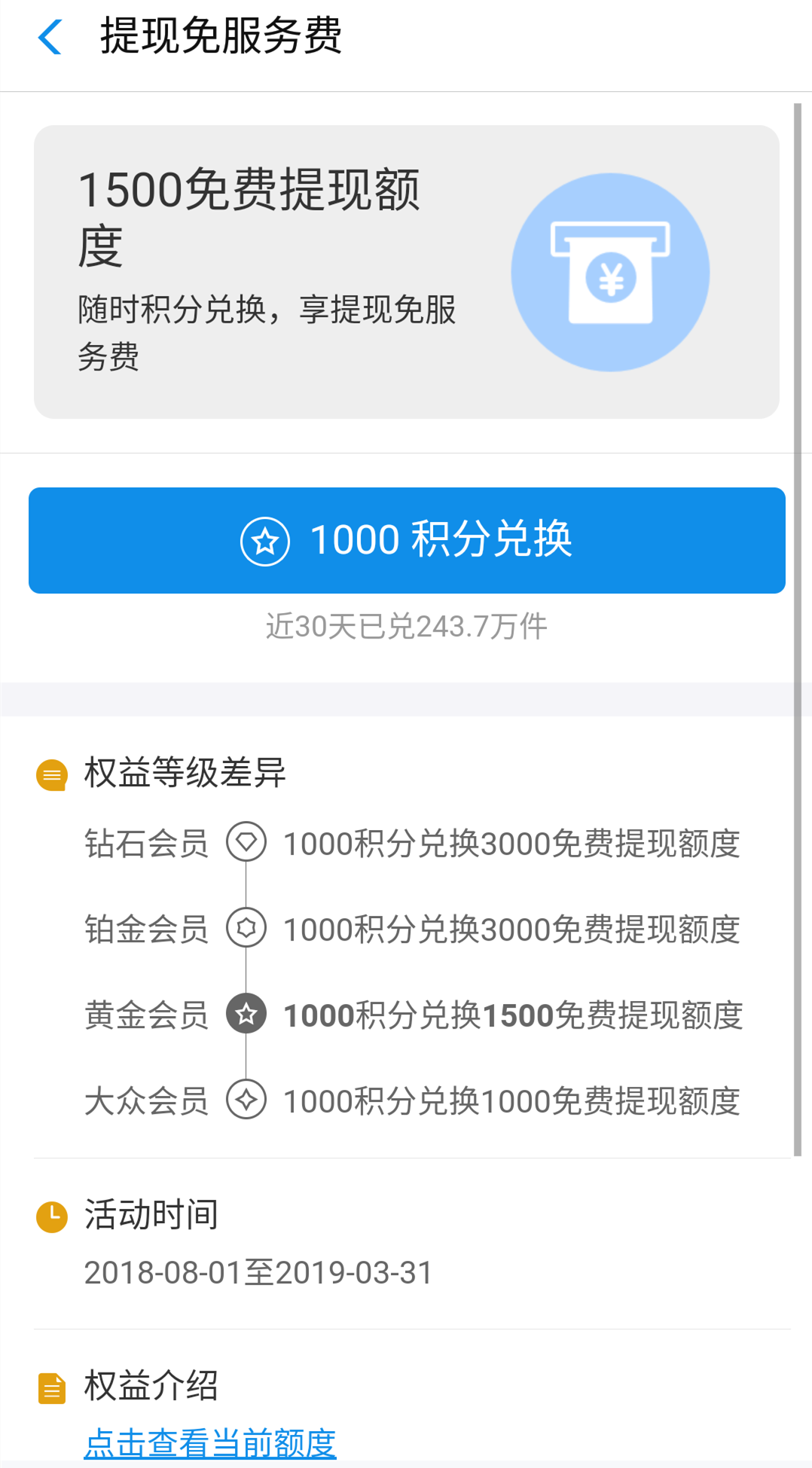Open the 点击查看当前额度 link
The width and height of the screenshot is (812, 1468).
click(210, 1442)
